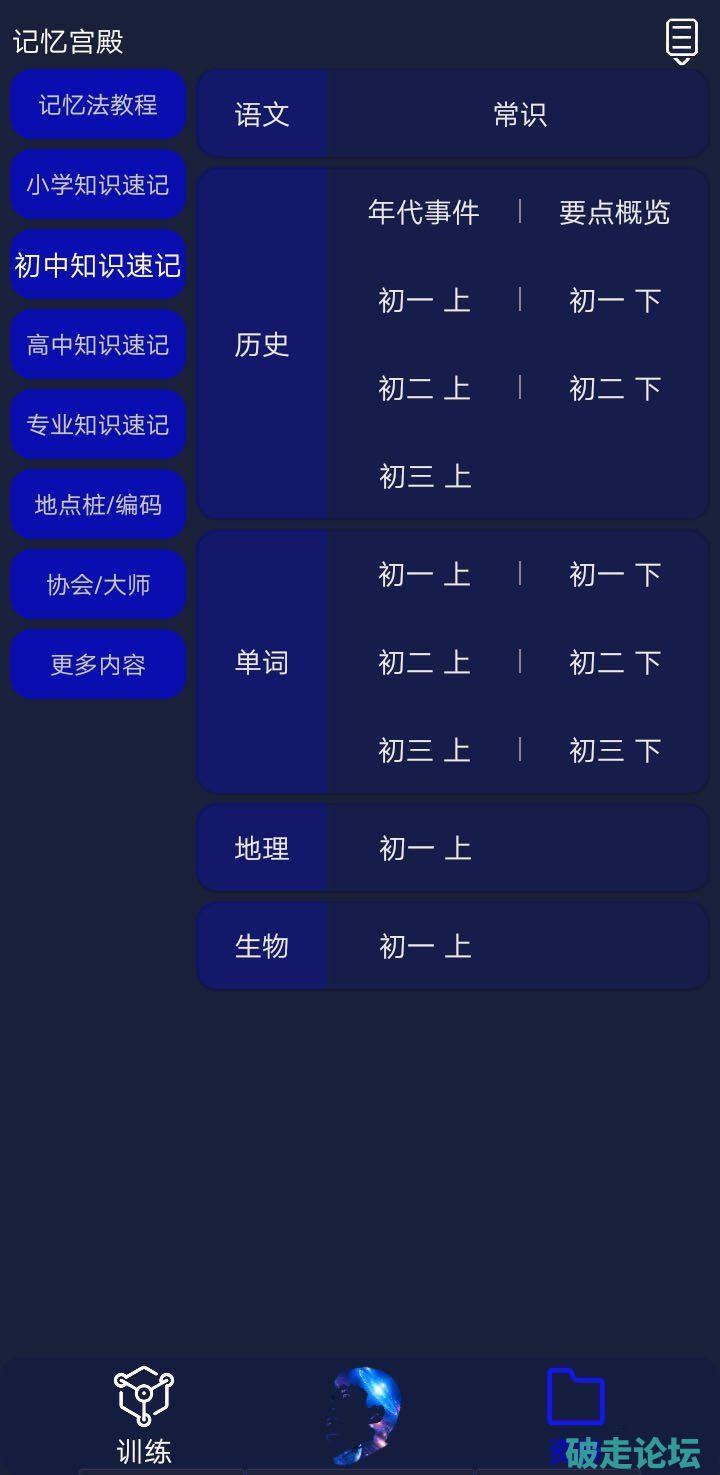Open 历史 初三 上
Screen dimensions: 720x1475
click(424, 476)
